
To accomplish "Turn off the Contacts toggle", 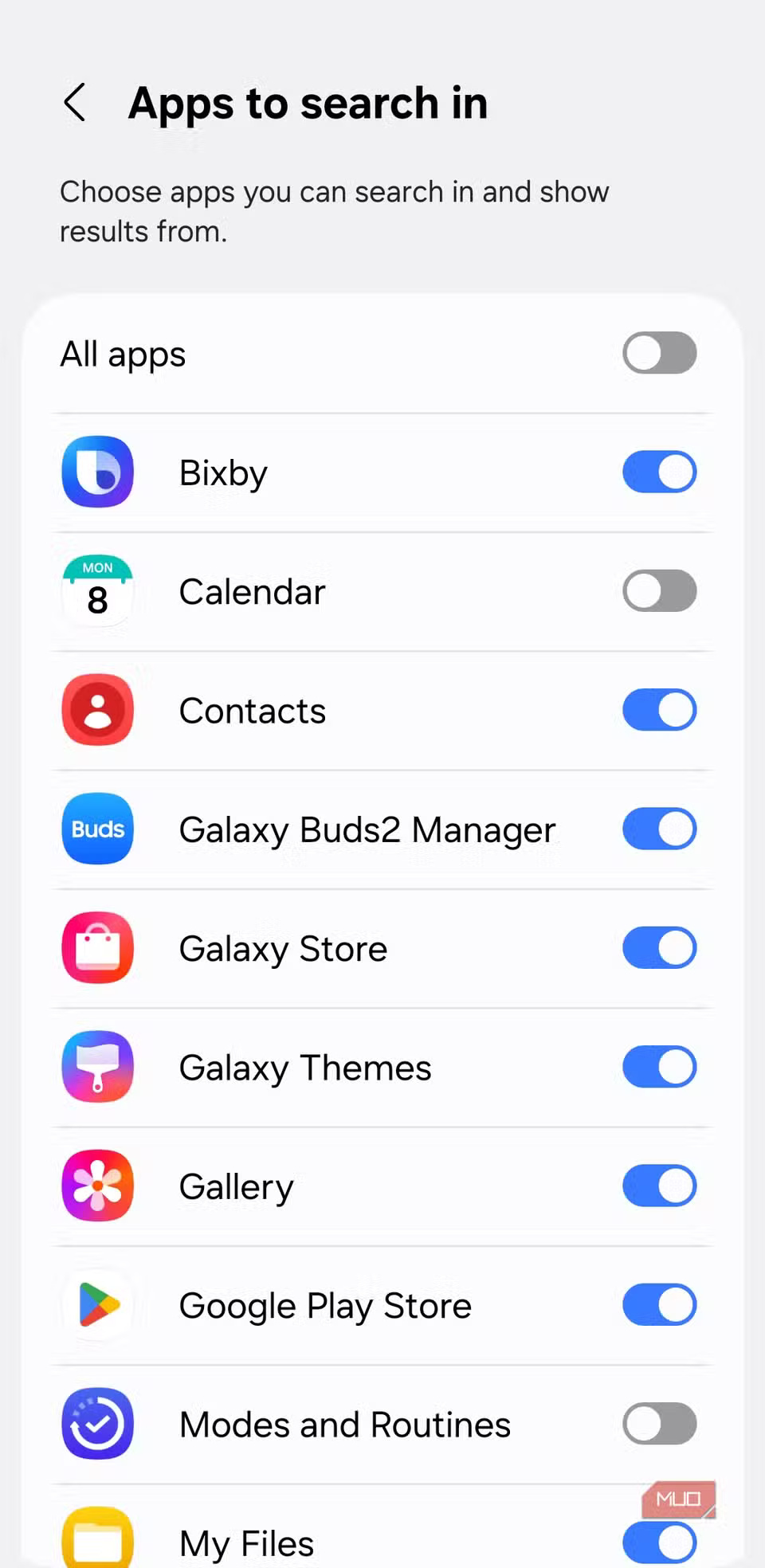I will 659,710.
